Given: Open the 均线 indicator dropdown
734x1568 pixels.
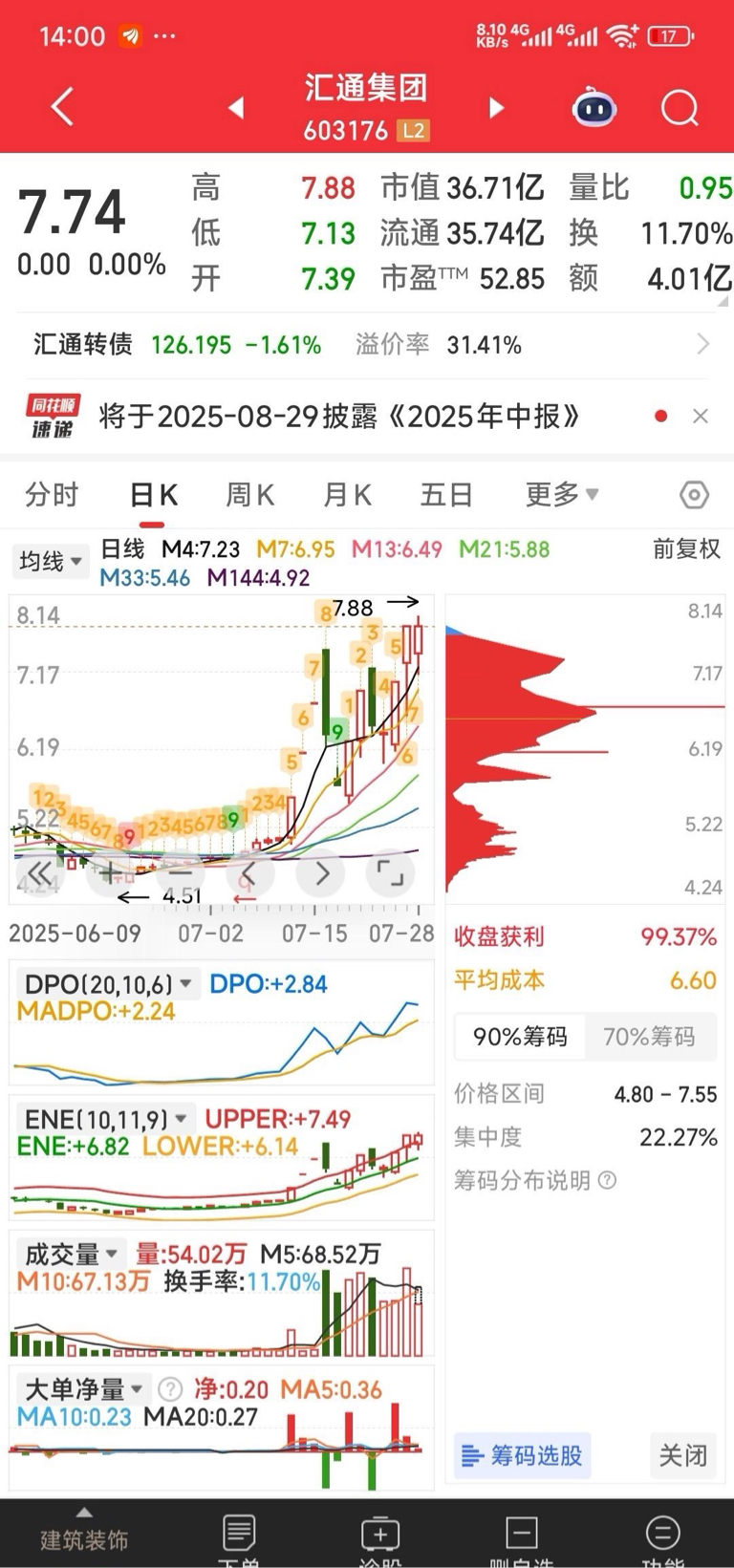Looking at the screenshot, I should 50,560.
